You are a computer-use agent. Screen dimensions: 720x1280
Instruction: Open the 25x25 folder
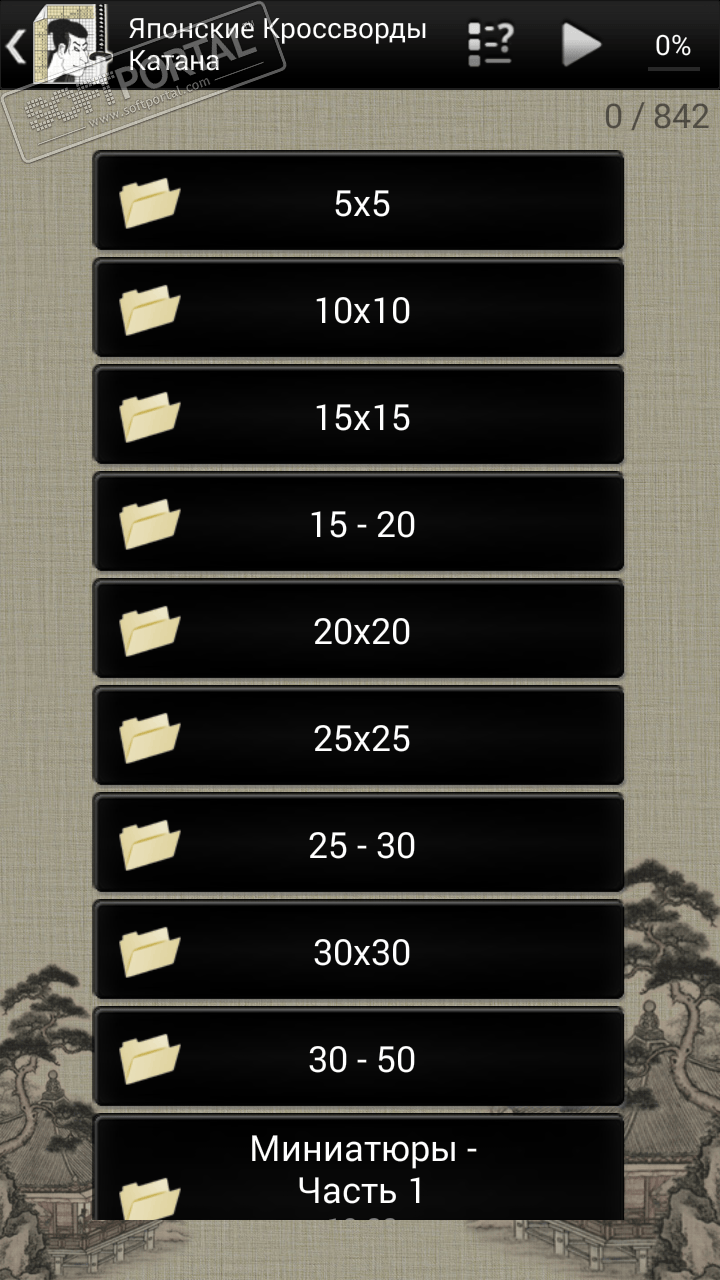click(x=358, y=738)
